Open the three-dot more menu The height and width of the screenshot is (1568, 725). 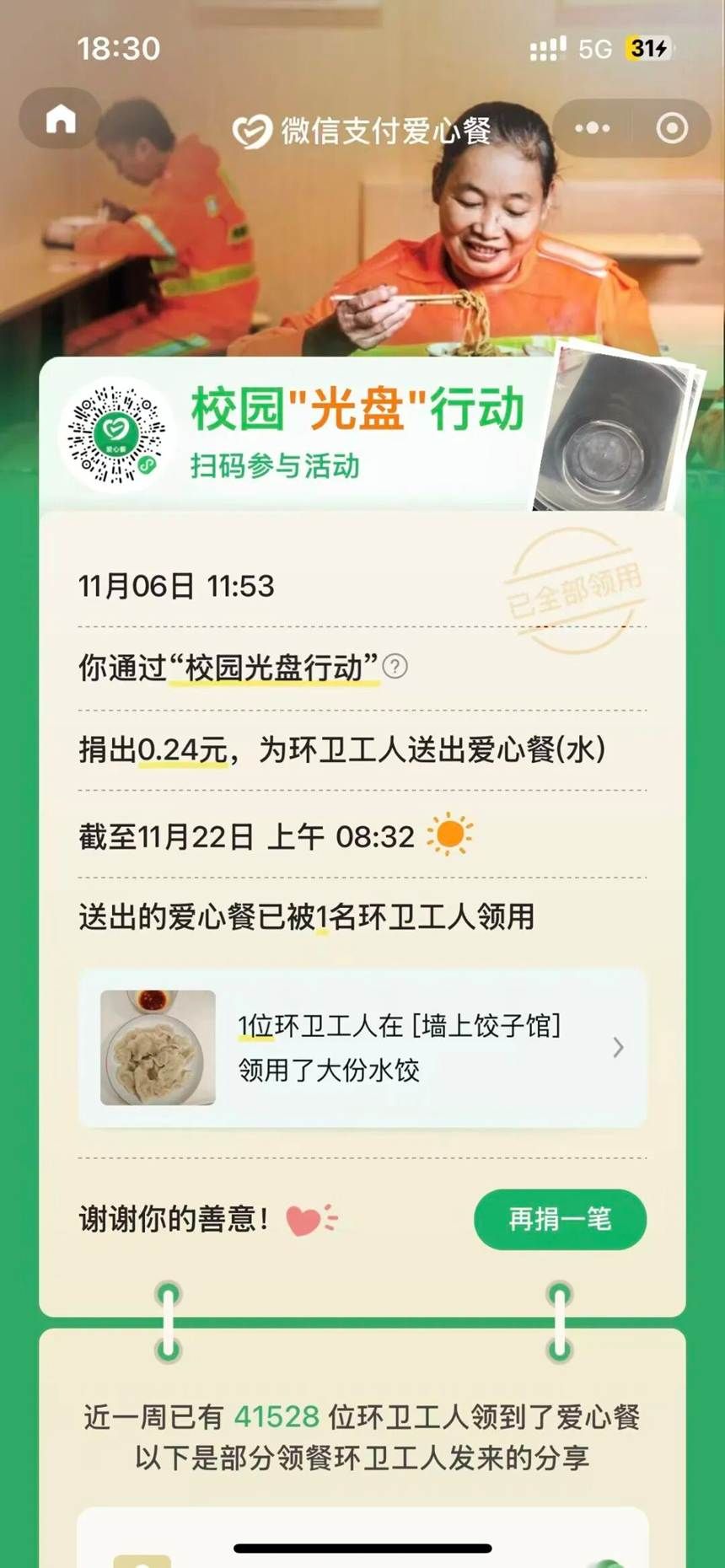click(592, 128)
